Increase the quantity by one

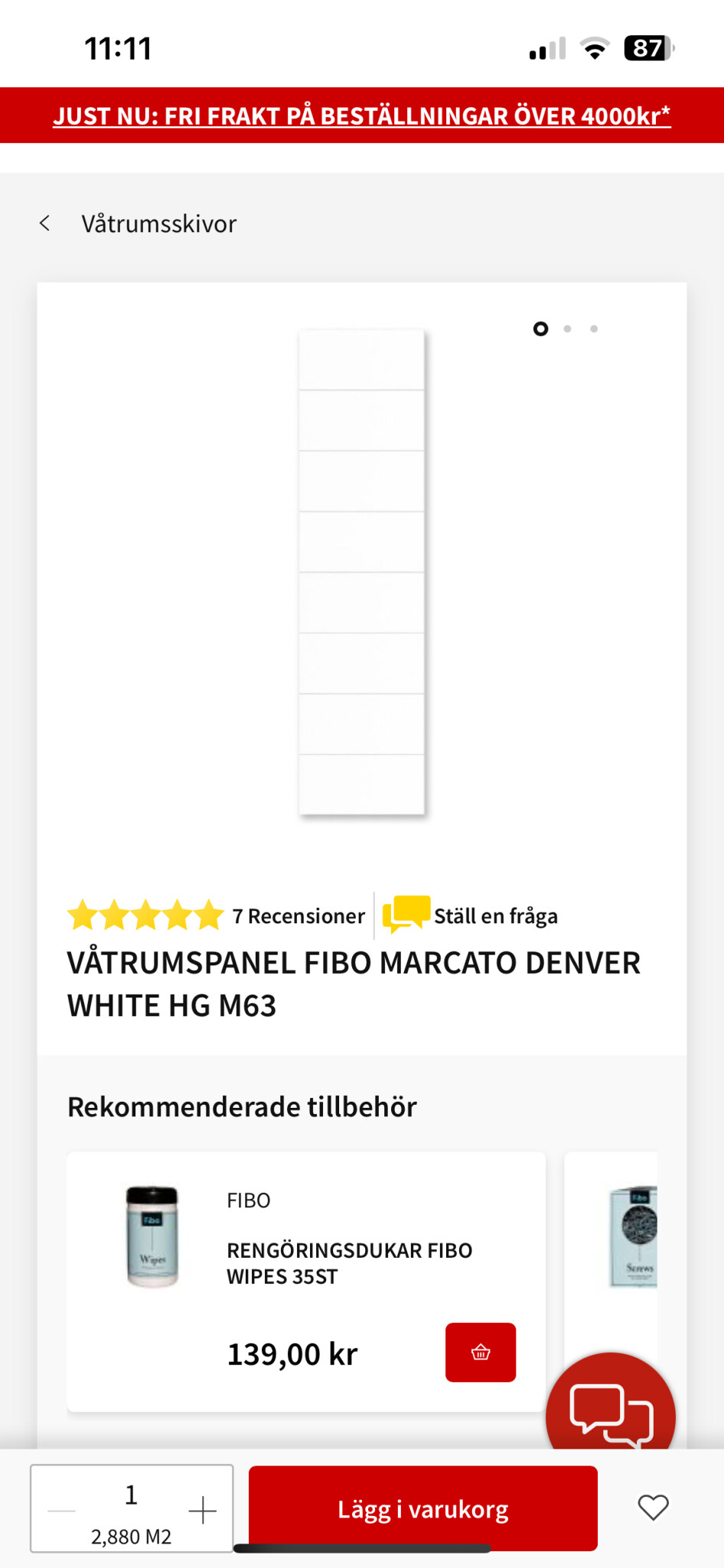(203, 1511)
